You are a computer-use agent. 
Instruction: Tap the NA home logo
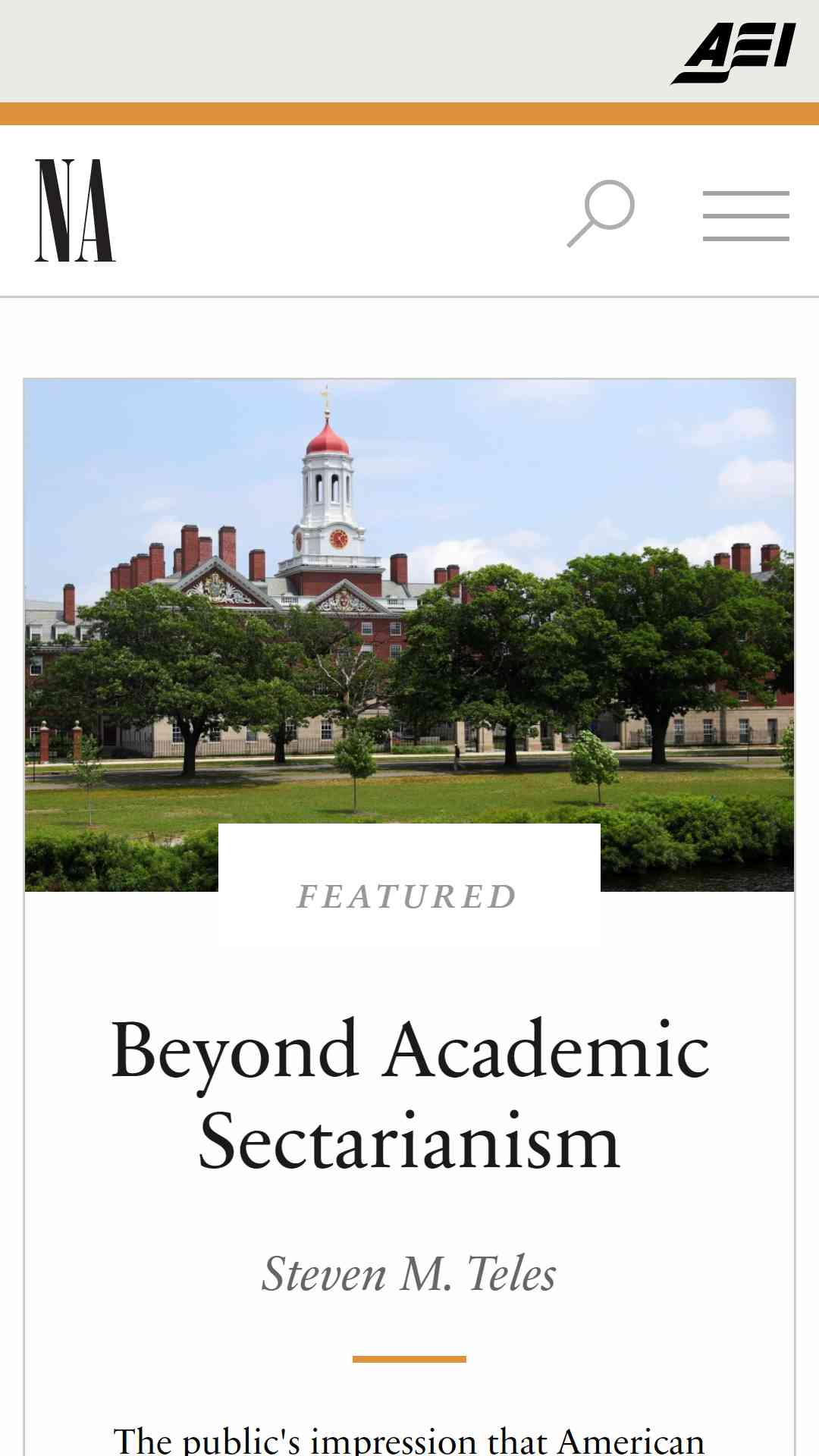[75, 211]
